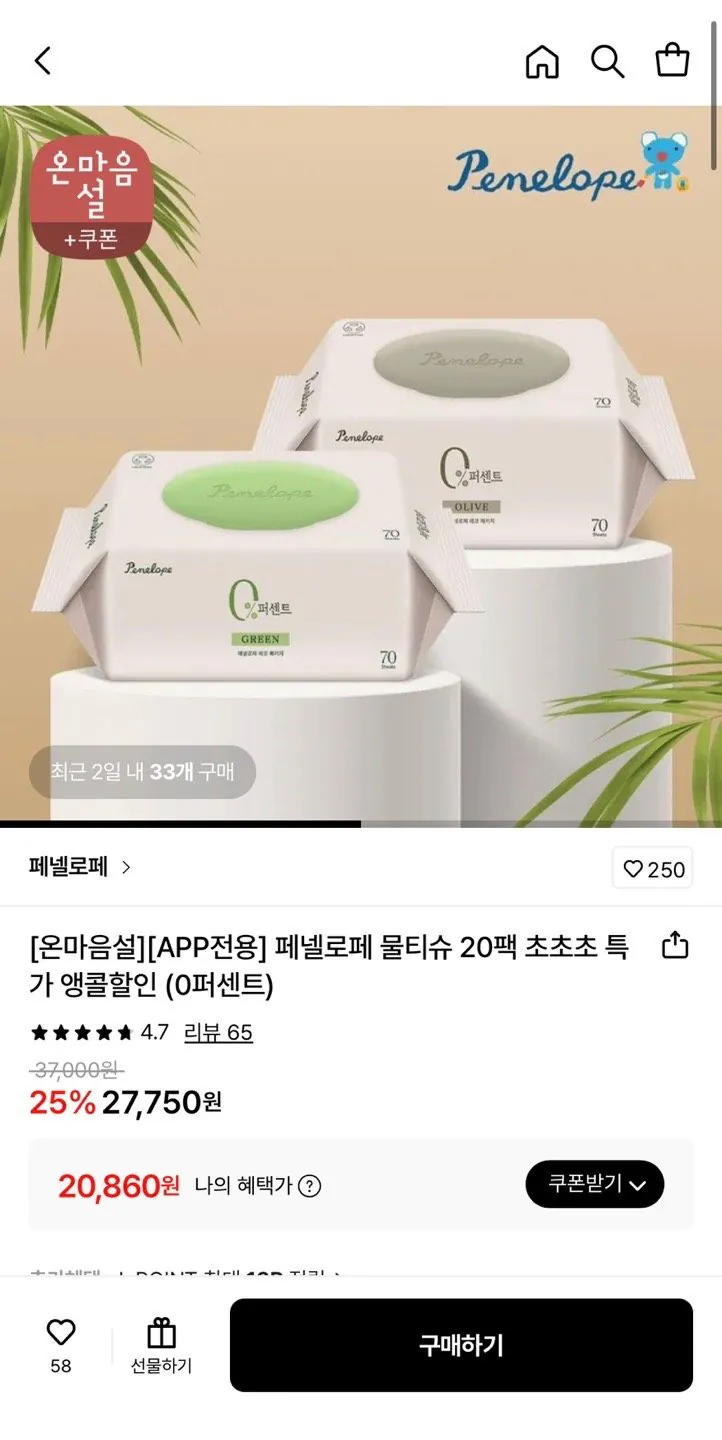The width and height of the screenshot is (722, 1440).
Task: Expand the 쿠폰받기 coupon dropdown
Action: tap(595, 1184)
